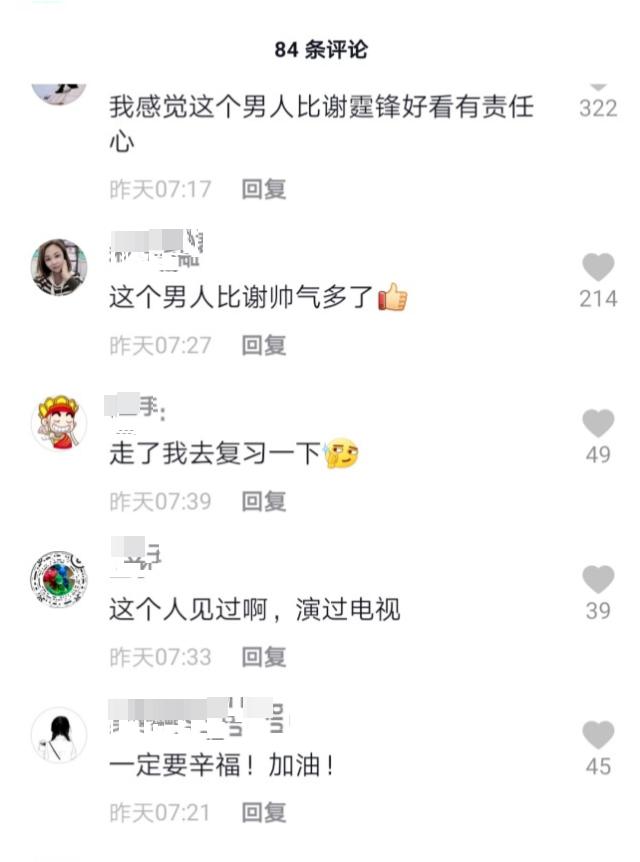Like the comment with 214 likes
This screenshot has height=862, width=640.
[x=598, y=266]
